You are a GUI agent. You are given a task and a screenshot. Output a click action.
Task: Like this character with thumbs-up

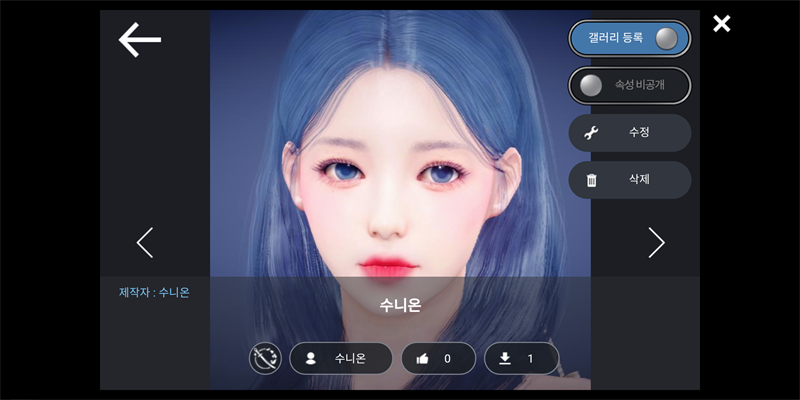tap(438, 358)
